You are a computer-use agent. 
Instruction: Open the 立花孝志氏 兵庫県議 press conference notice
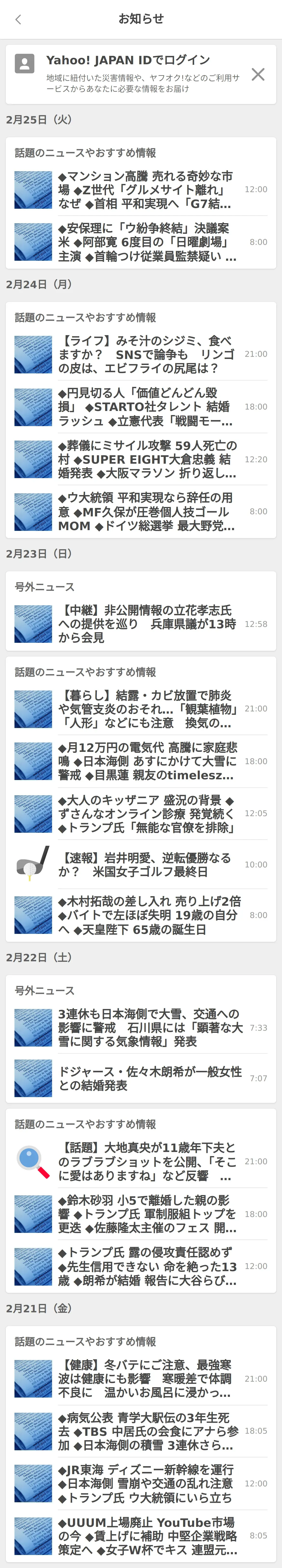pos(146,624)
